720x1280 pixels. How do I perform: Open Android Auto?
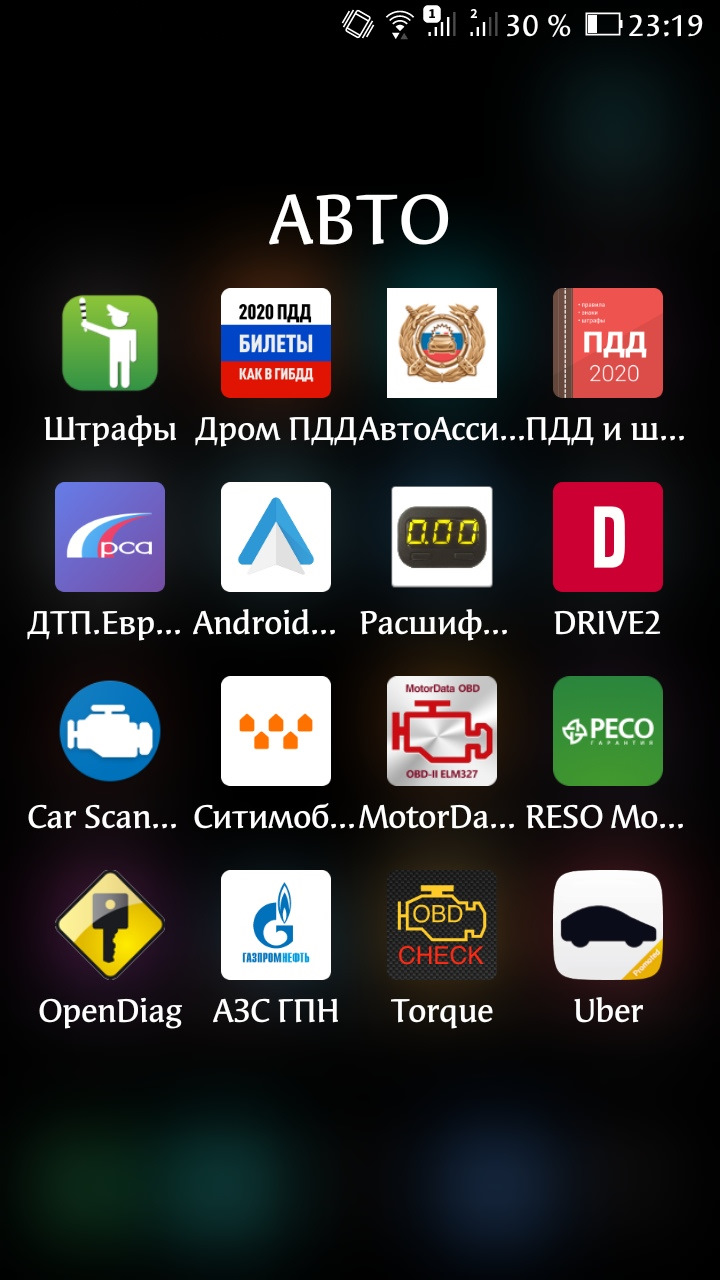coord(276,537)
